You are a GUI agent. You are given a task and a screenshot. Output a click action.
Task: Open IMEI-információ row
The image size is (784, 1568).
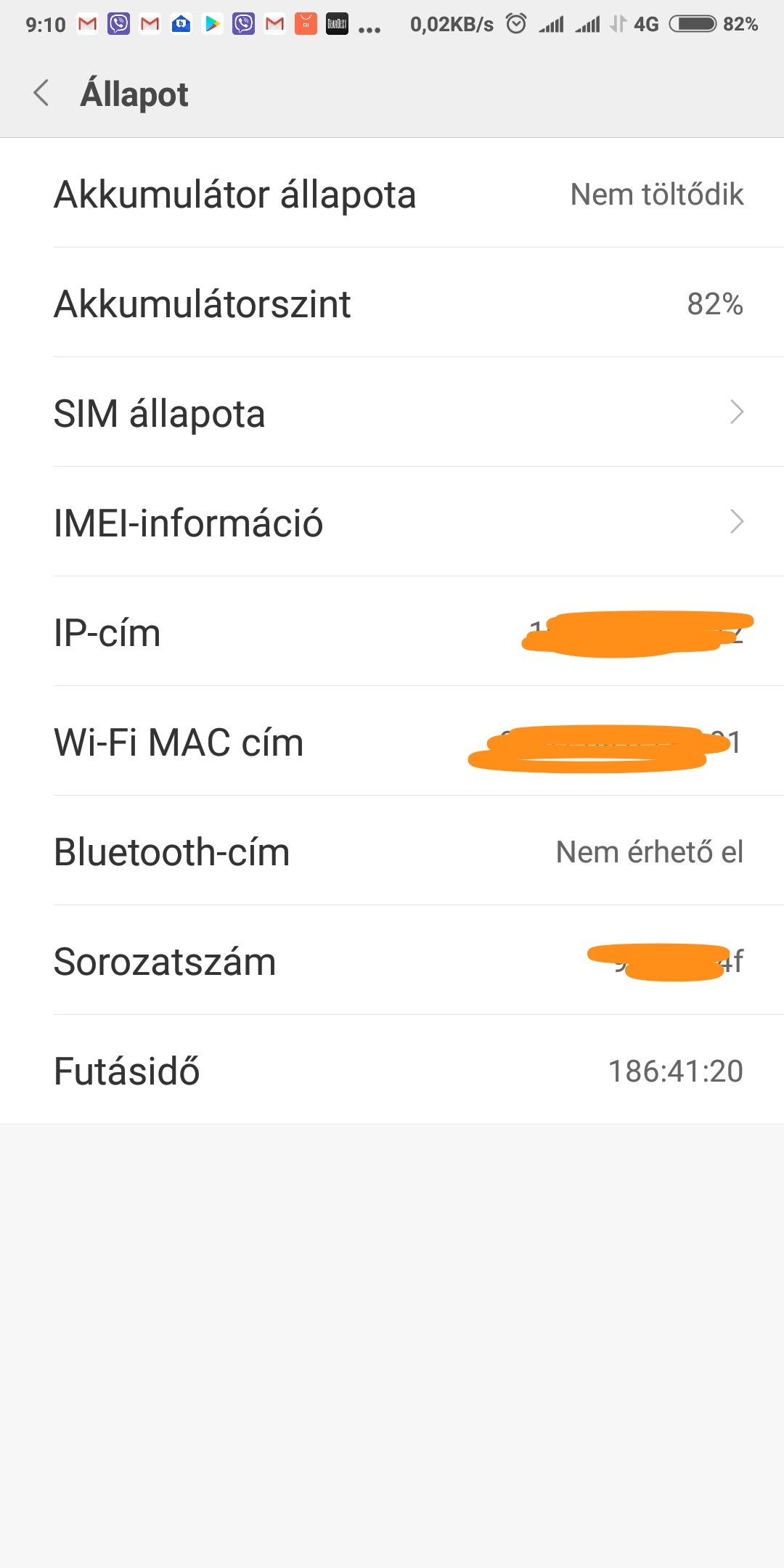tap(392, 522)
